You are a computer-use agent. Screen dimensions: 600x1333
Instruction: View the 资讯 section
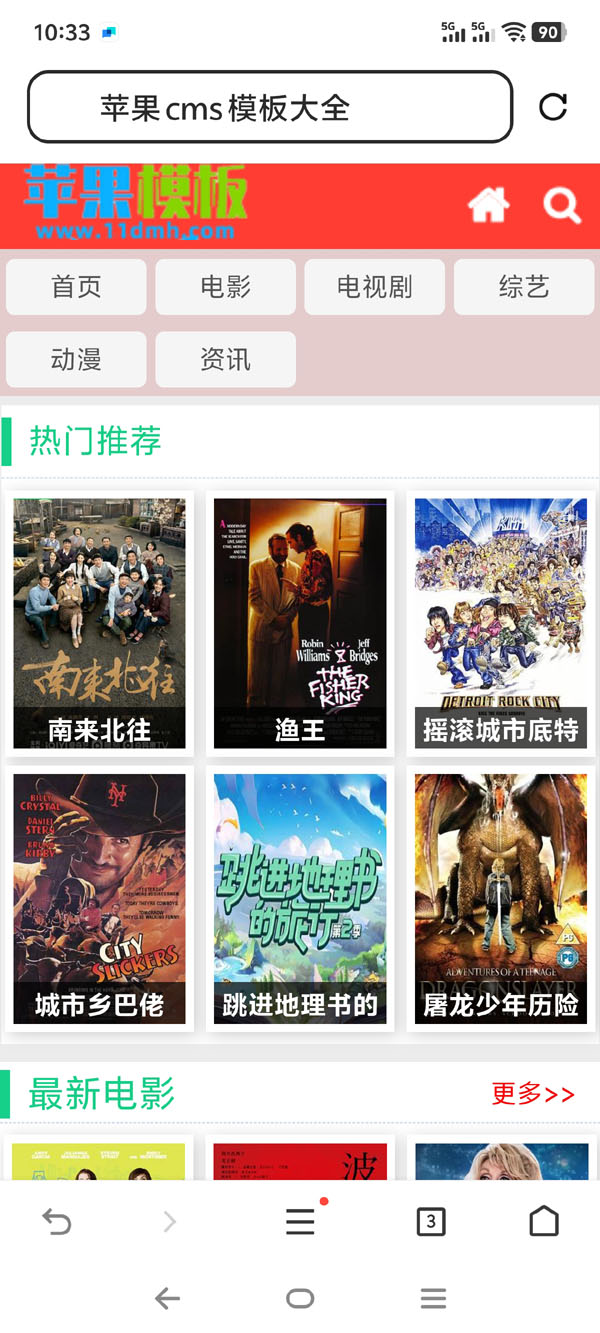[x=226, y=359]
